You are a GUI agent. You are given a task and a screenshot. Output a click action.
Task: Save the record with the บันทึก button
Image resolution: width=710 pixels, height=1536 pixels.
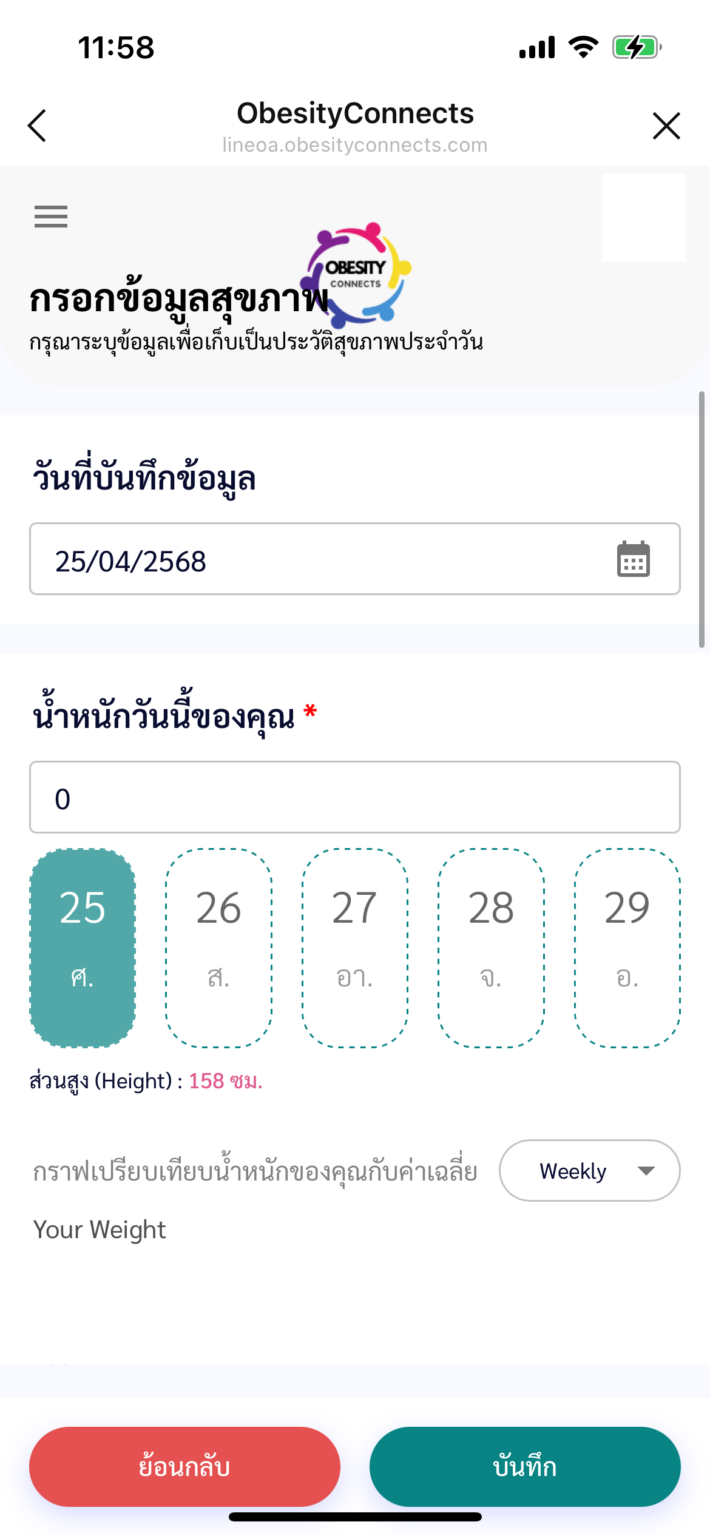tap(525, 1467)
